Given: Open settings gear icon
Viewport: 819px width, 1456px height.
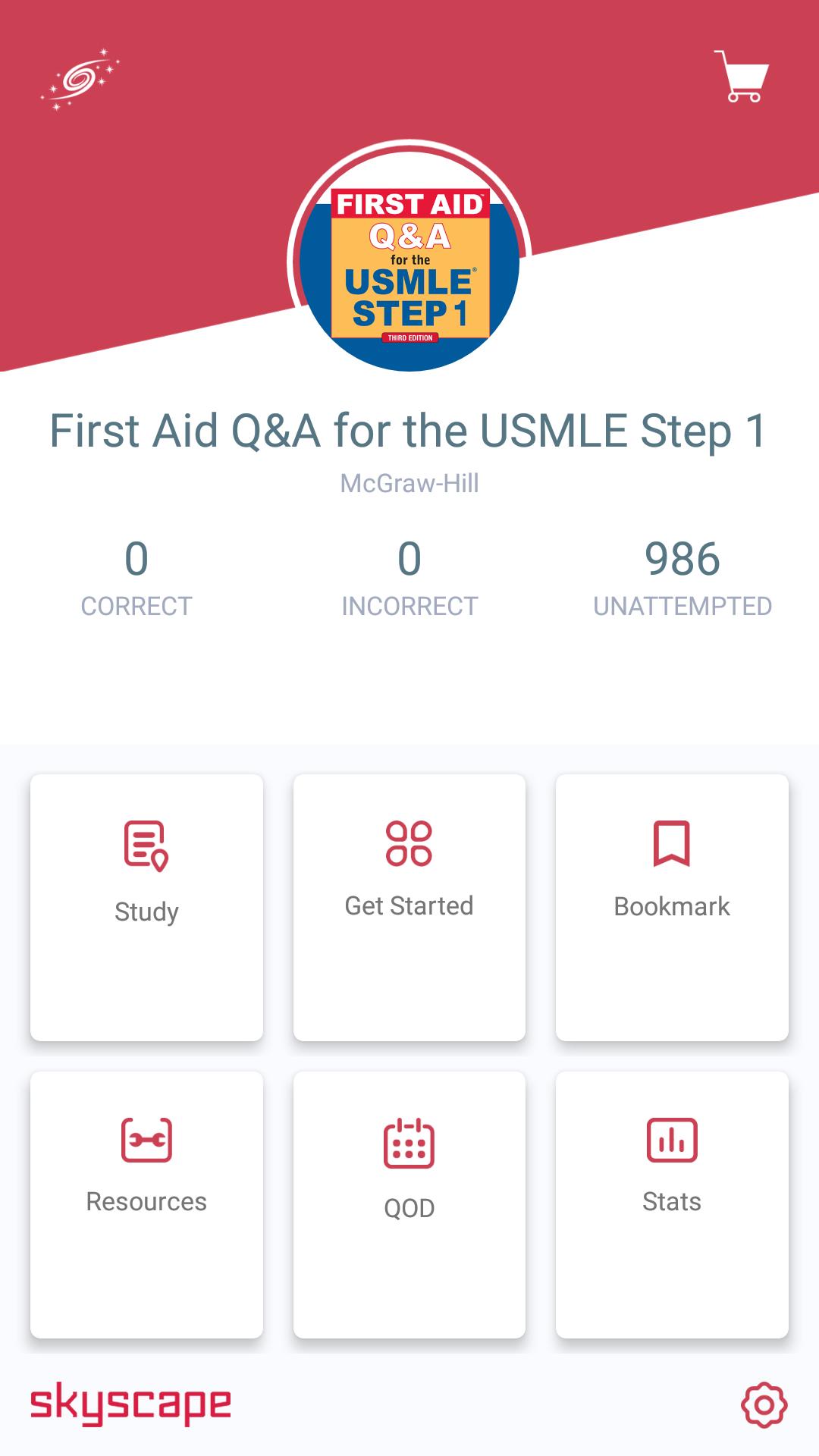Looking at the screenshot, I should [x=764, y=1405].
